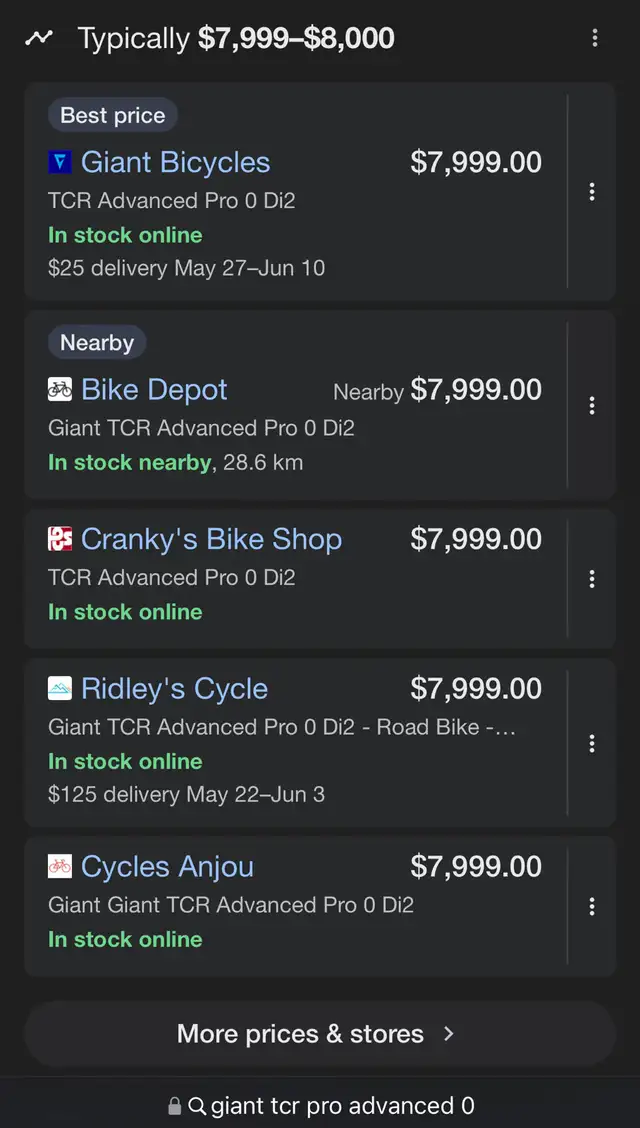The height and width of the screenshot is (1128, 640).
Task: Open the overflow menu beside Typically price range
Action: click(x=594, y=38)
